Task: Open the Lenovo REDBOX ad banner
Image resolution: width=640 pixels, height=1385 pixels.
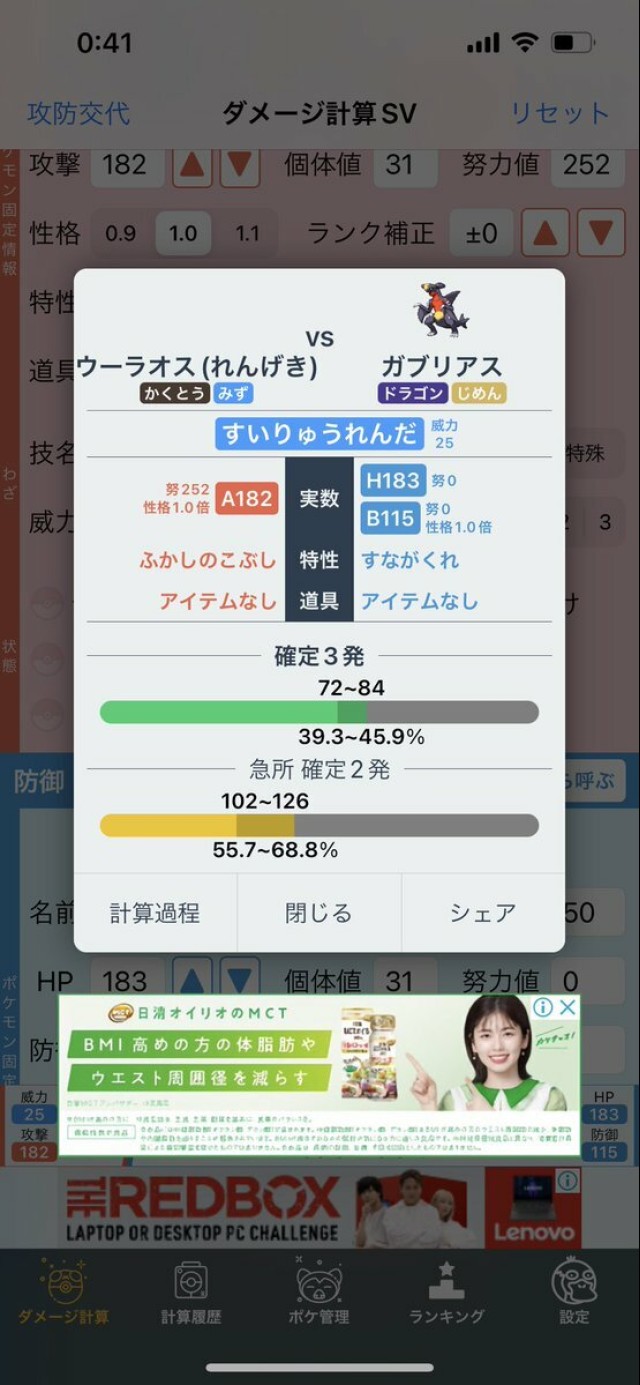Action: (x=300, y=1208)
